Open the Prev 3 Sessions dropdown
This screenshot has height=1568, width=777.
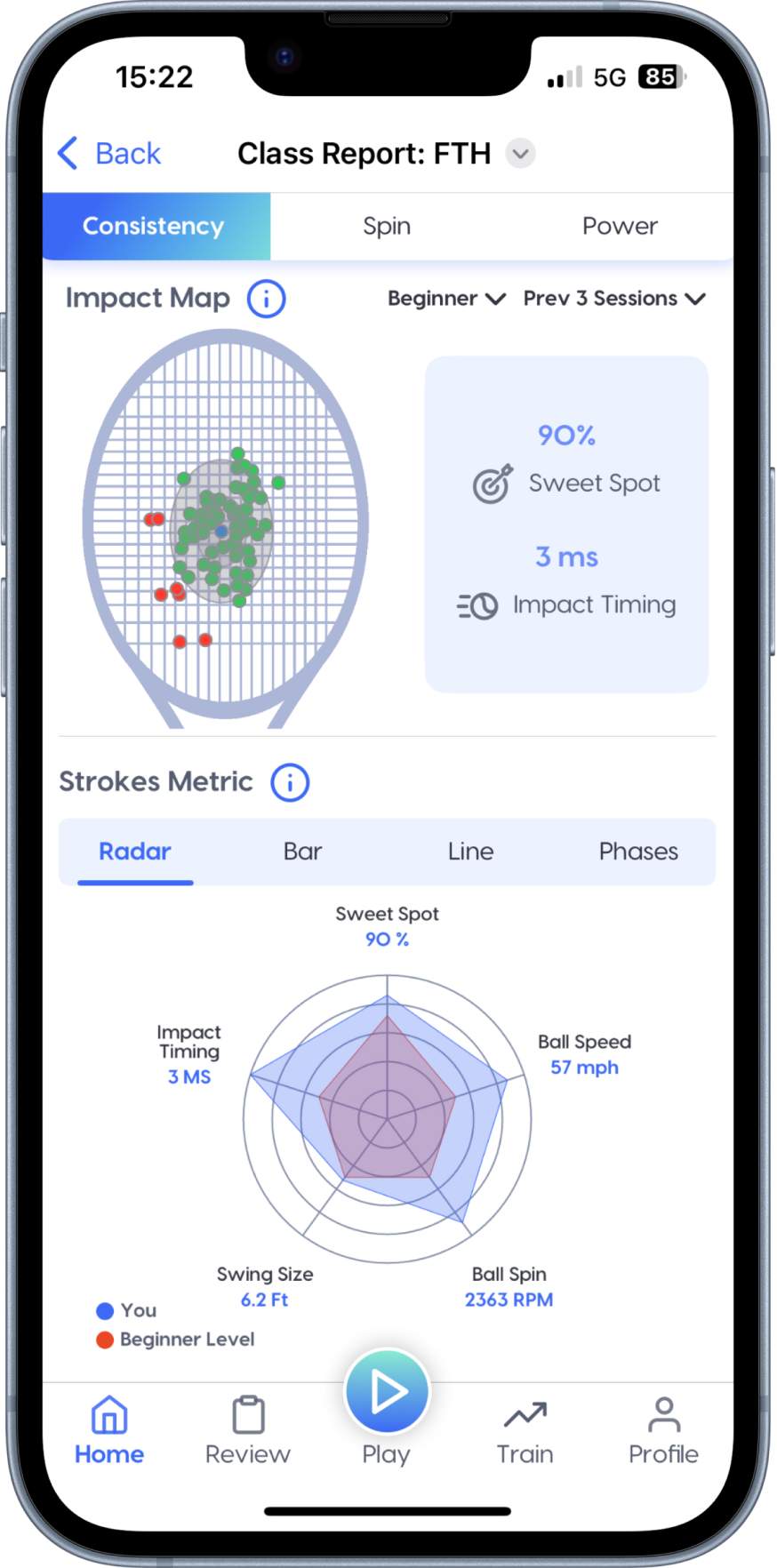click(613, 299)
